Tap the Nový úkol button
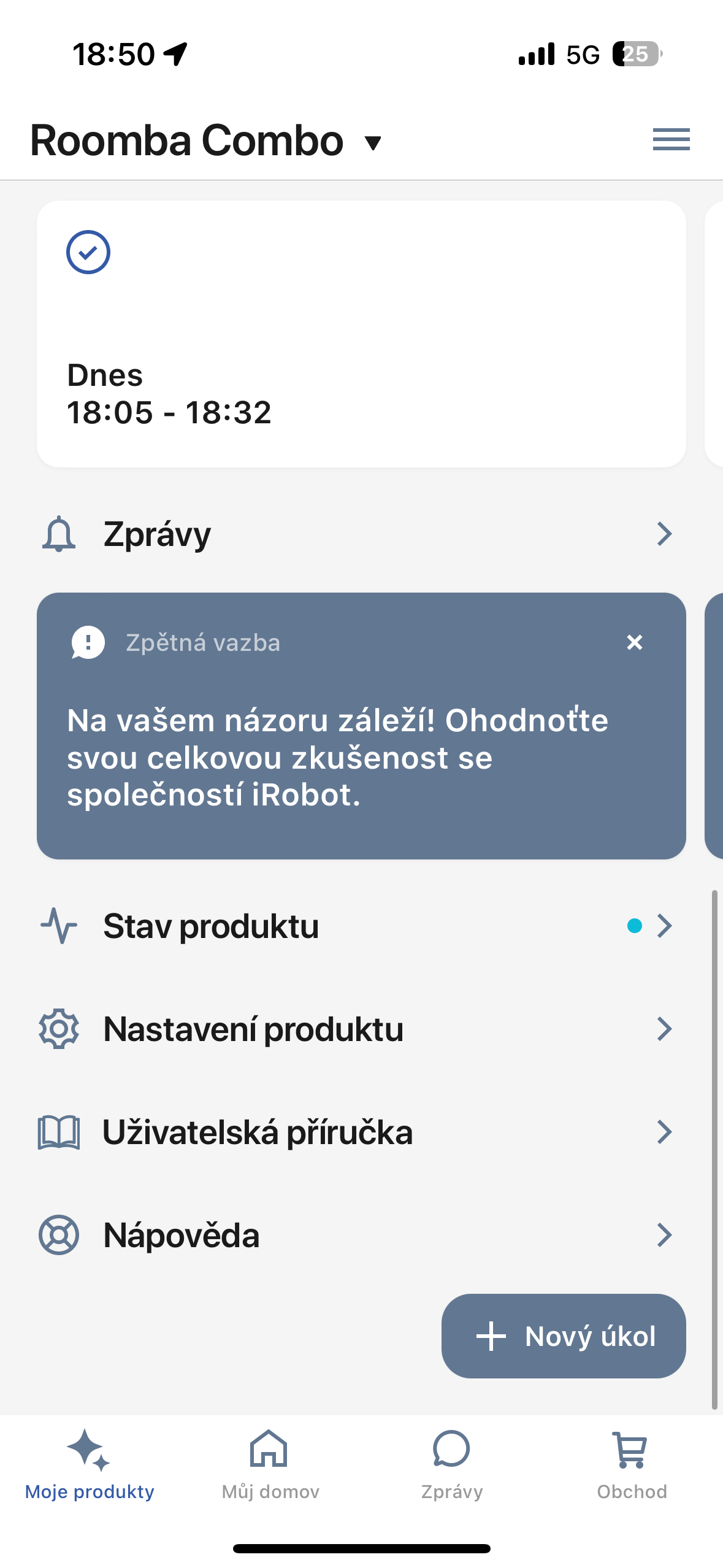This screenshot has width=723, height=1568. coord(563,1336)
